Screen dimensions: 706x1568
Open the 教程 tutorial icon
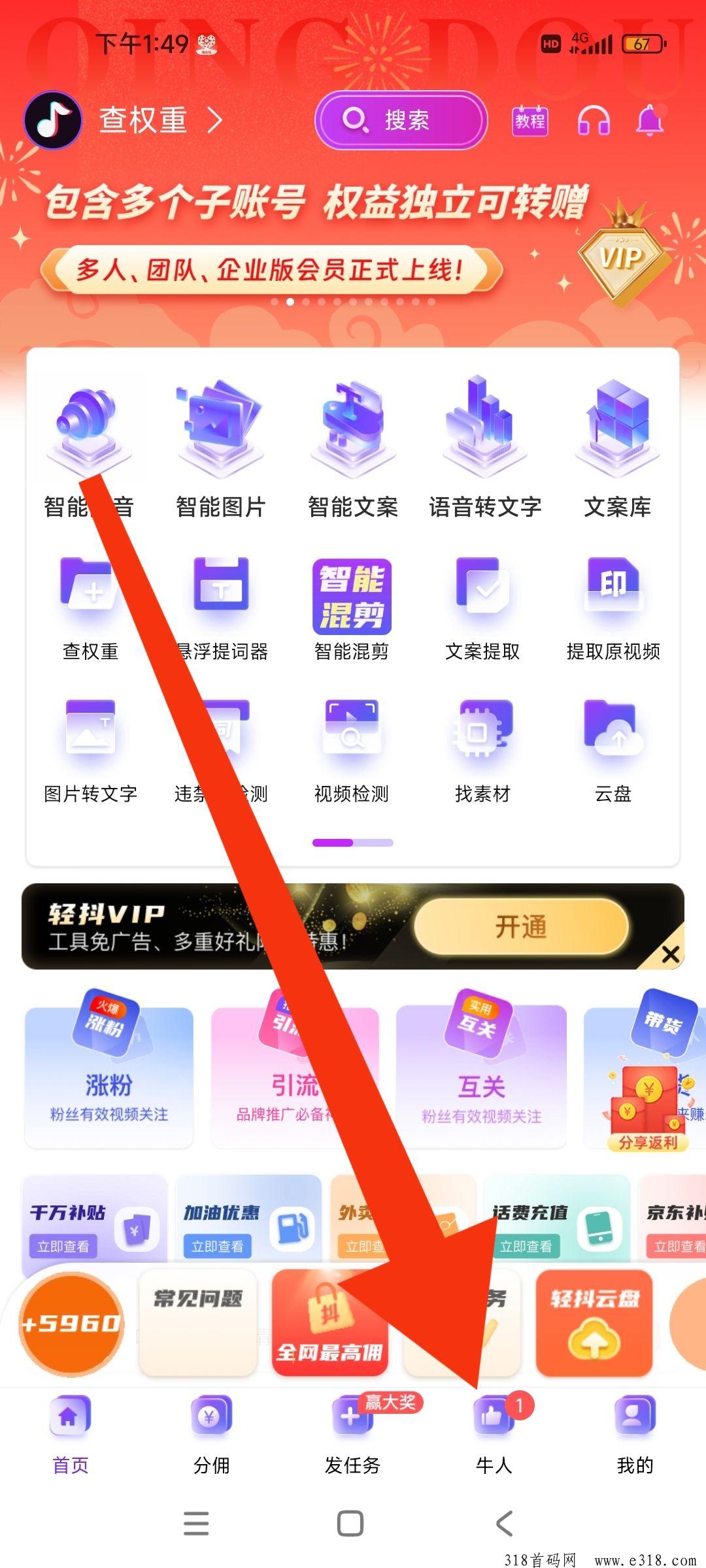click(x=529, y=120)
